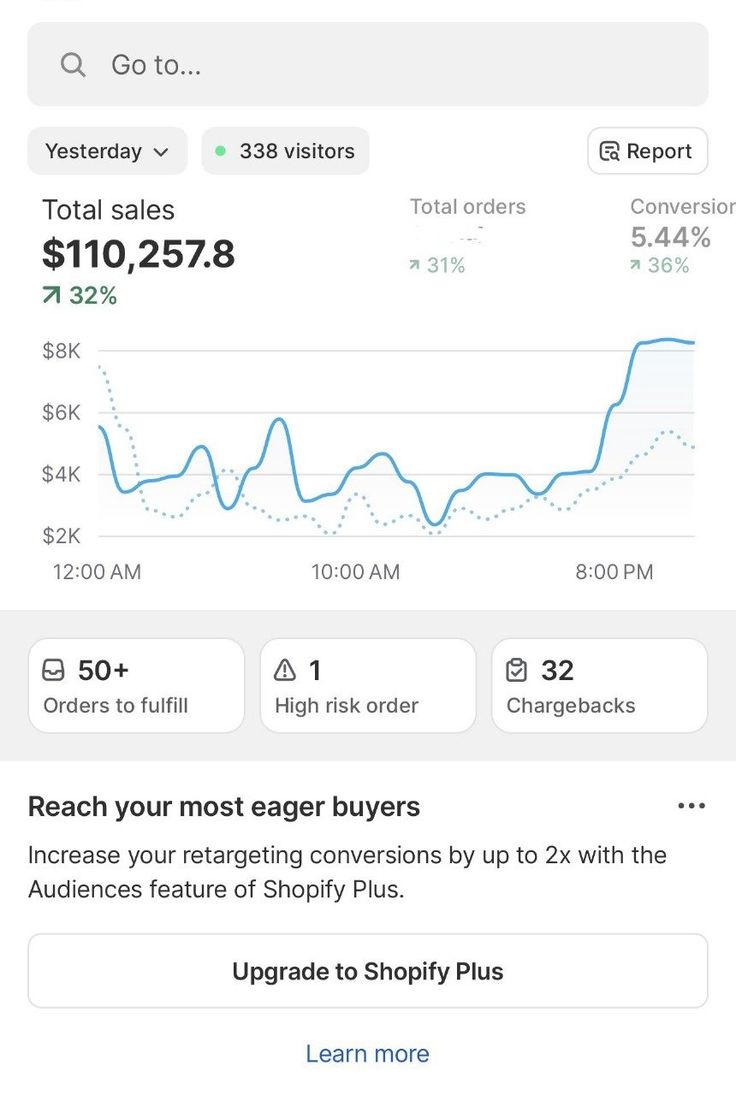Viewport: 736px width, 1095px height.
Task: Expand the Yesterday date range dropdown
Action: point(107,151)
